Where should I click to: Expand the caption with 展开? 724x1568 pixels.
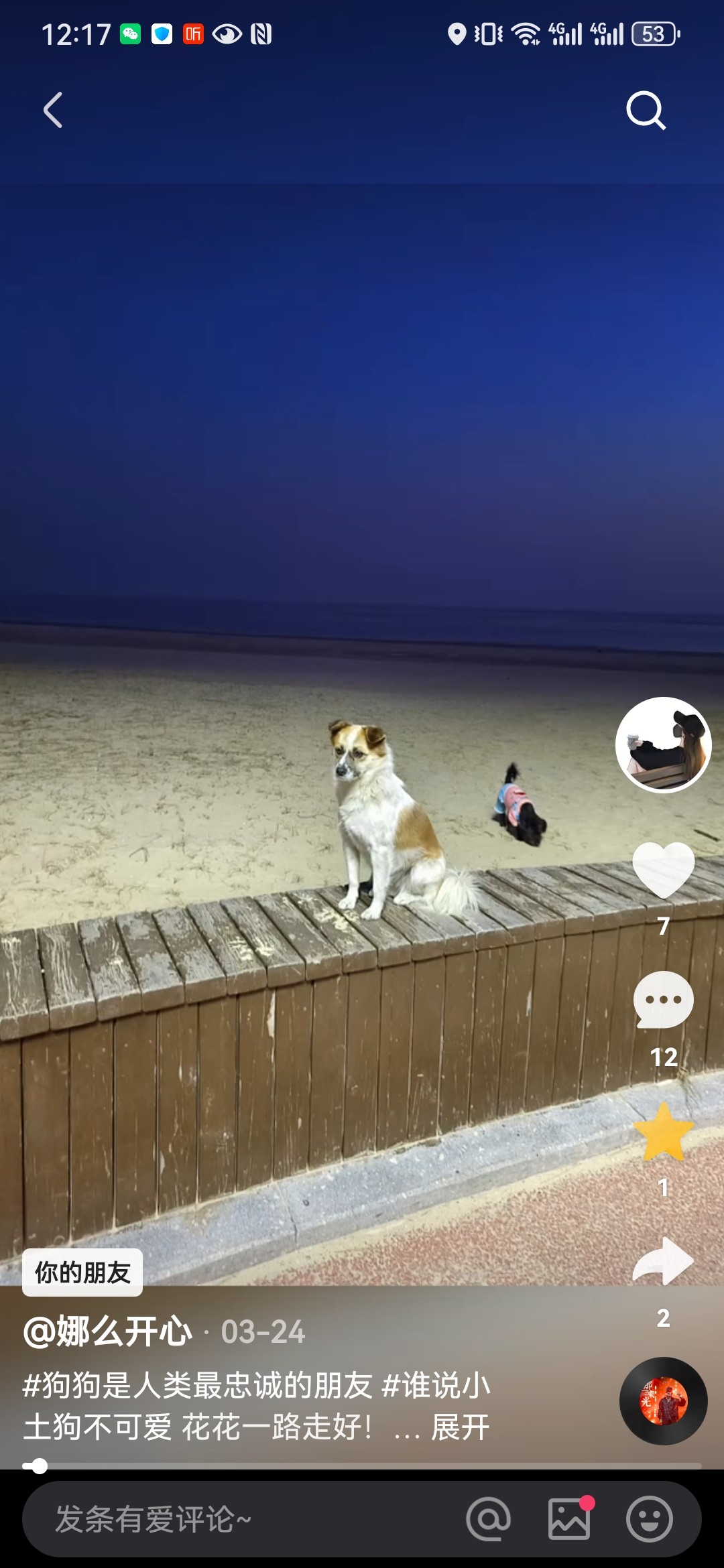point(460,1427)
